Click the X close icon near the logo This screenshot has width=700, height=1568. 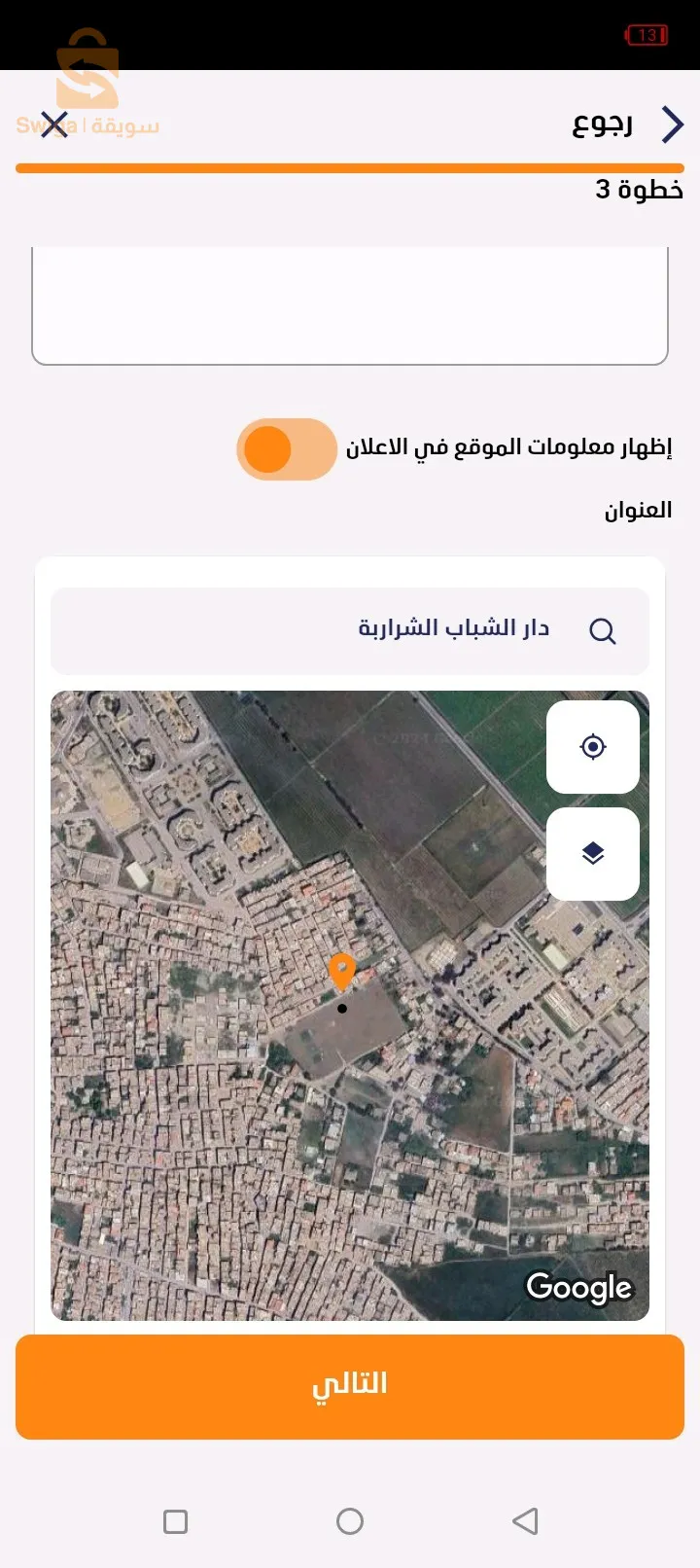coord(54,124)
